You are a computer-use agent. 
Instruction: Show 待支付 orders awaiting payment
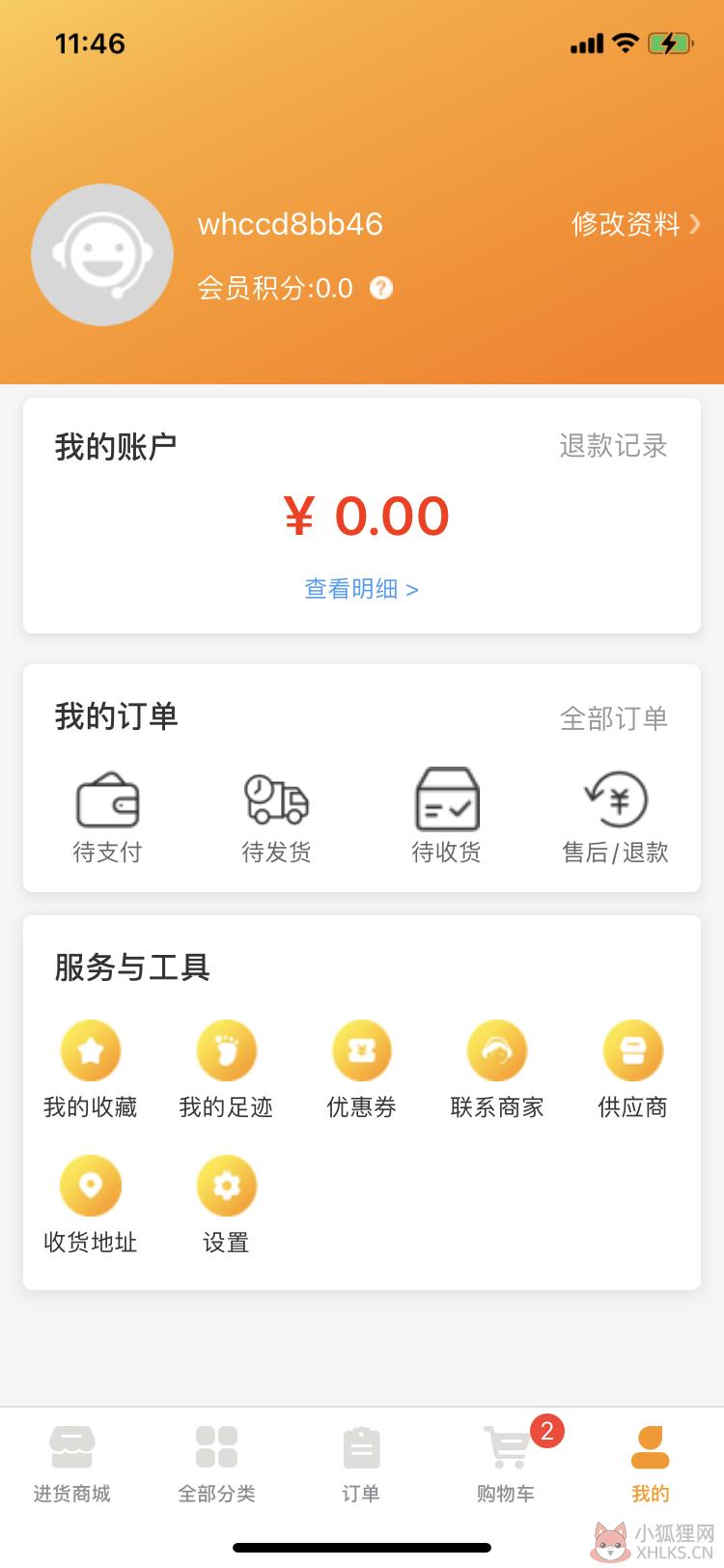coord(107,817)
